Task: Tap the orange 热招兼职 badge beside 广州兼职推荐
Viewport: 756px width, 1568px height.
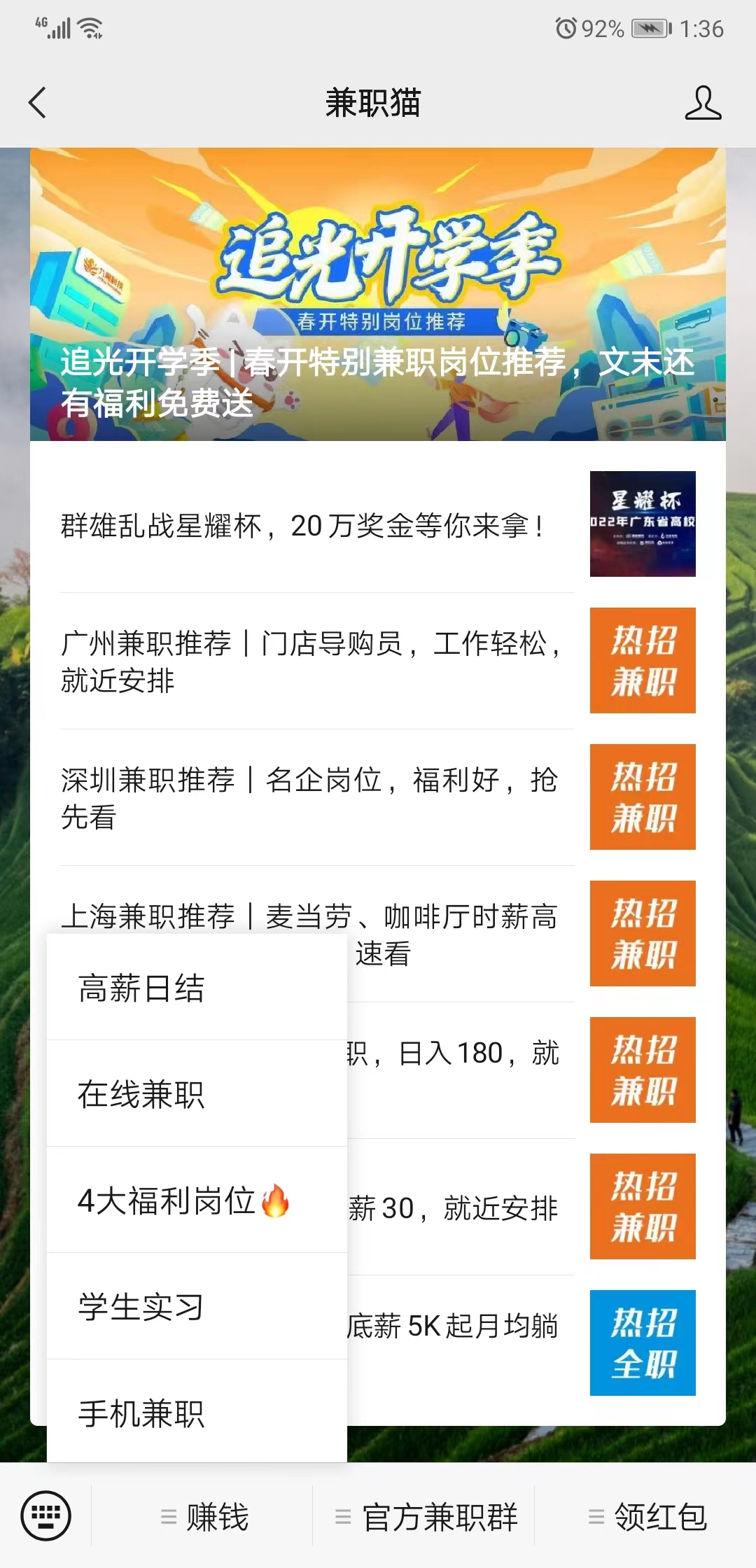Action: [x=642, y=659]
